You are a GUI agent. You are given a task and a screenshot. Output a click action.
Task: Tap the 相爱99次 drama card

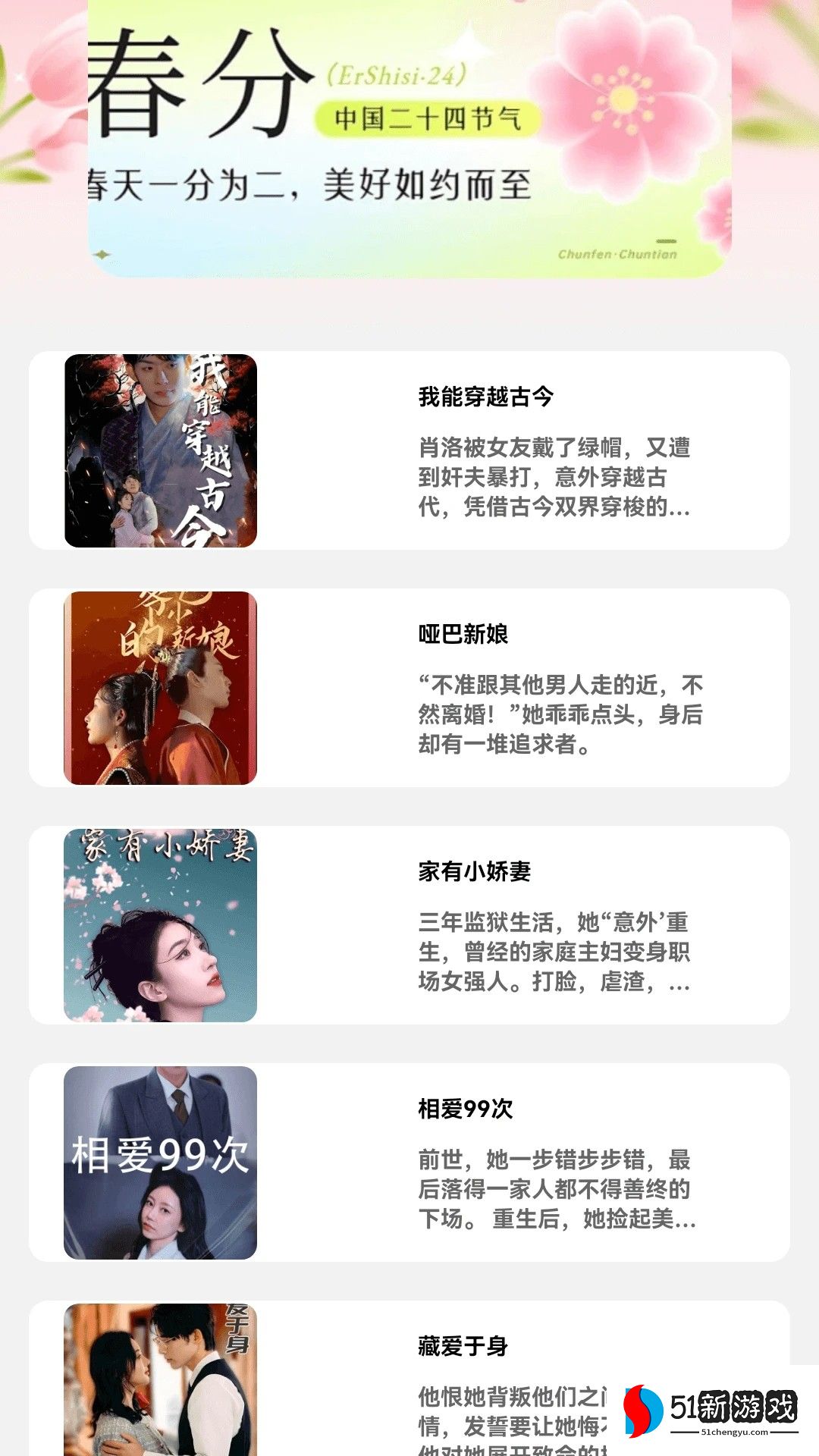(409, 1163)
